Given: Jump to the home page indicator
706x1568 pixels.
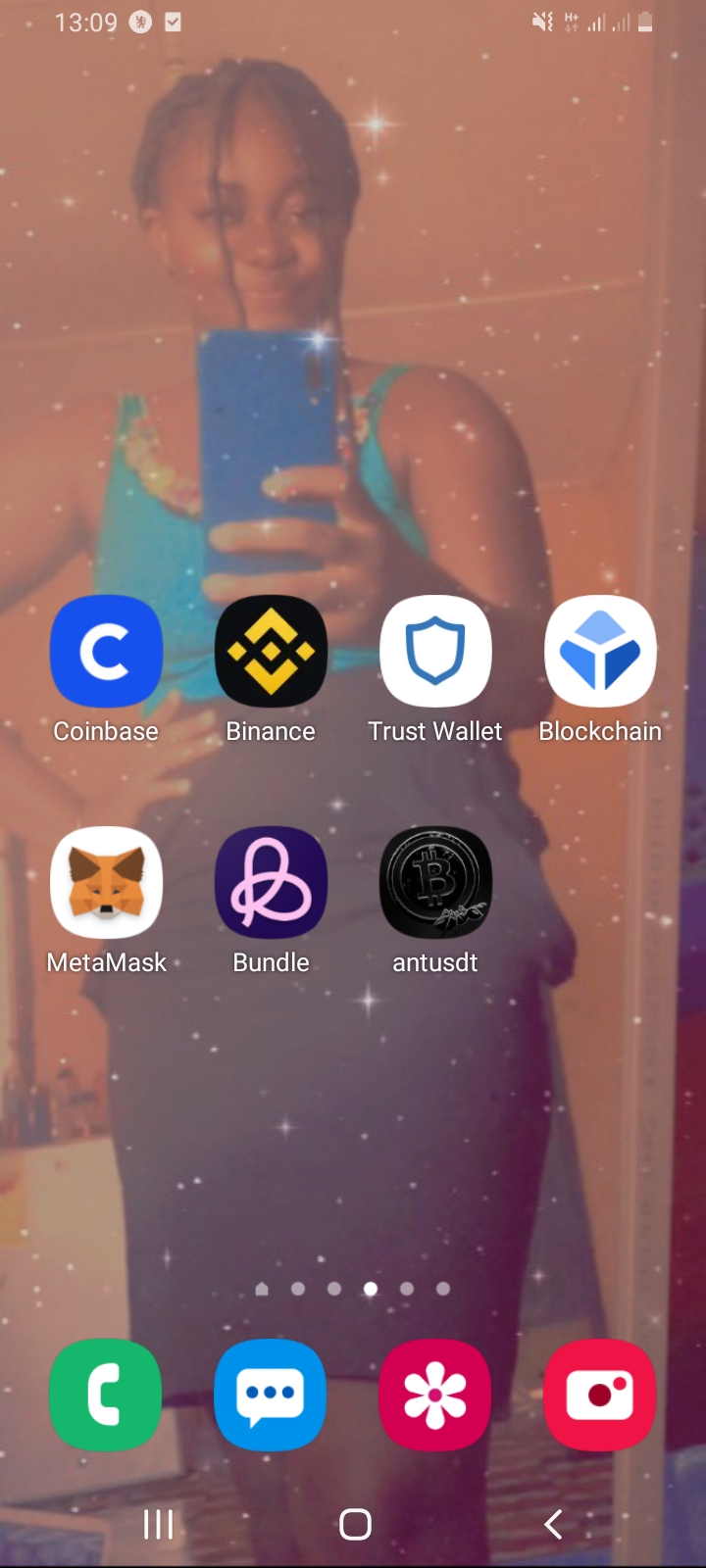Looking at the screenshot, I should click(262, 1289).
